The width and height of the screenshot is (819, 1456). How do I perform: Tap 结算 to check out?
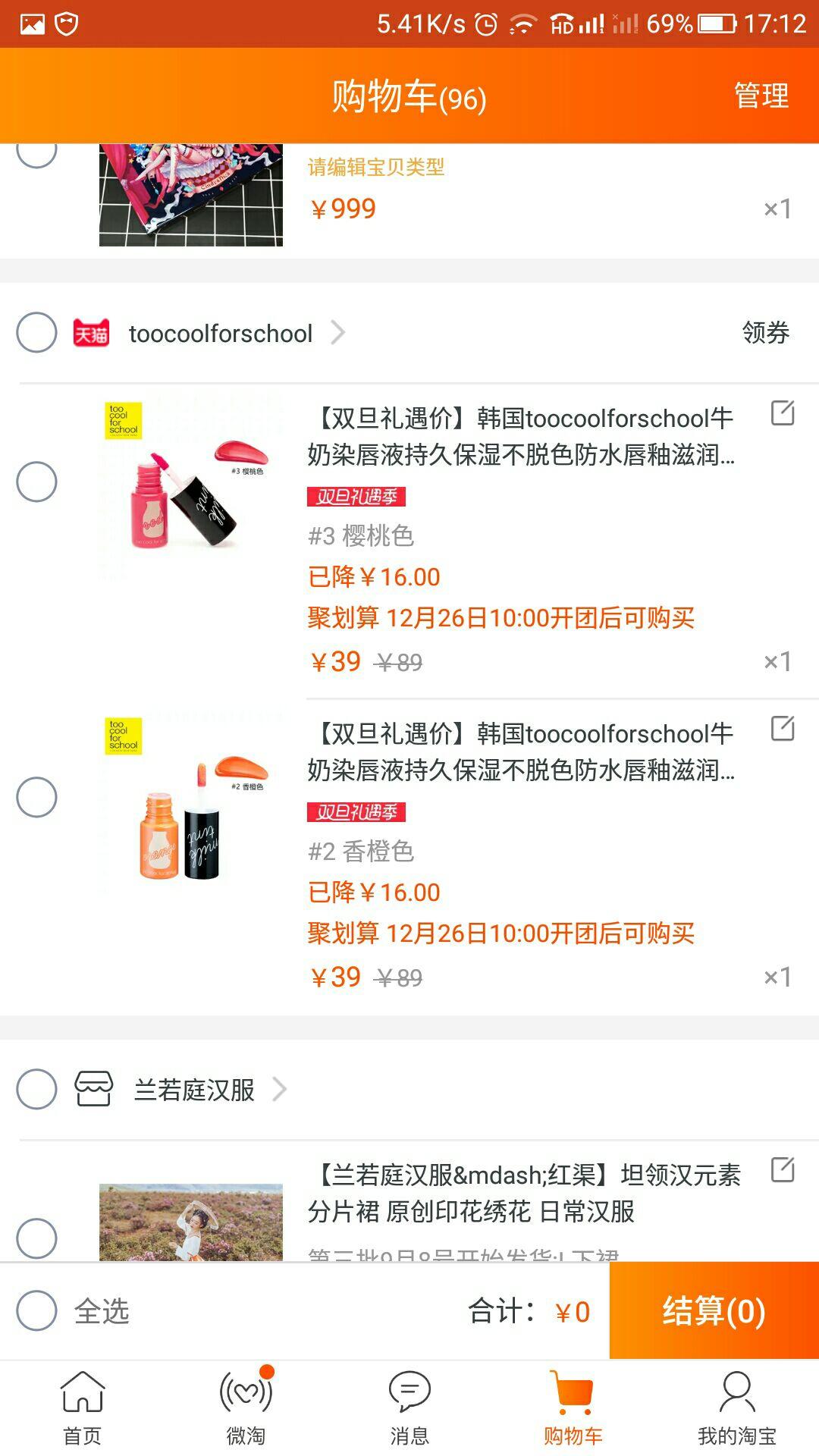(x=714, y=1310)
